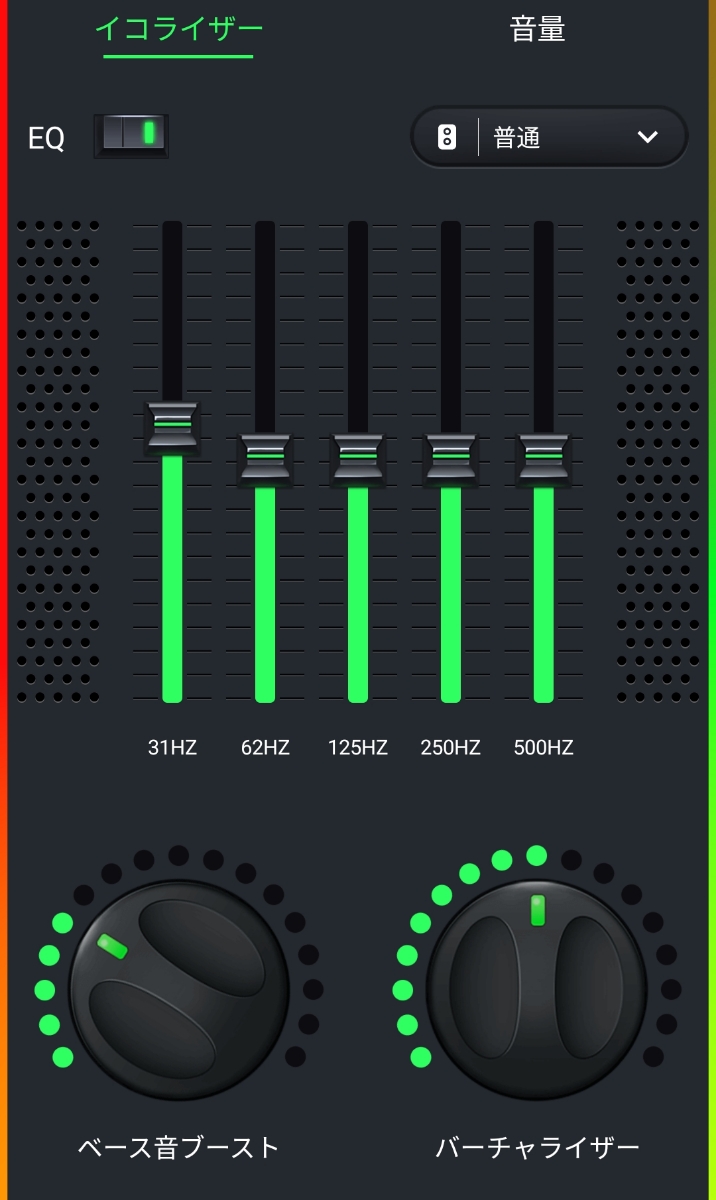Image resolution: width=716 pixels, height=1200 pixels.
Task: Tap the 62HZ slider handle
Action: [265, 458]
